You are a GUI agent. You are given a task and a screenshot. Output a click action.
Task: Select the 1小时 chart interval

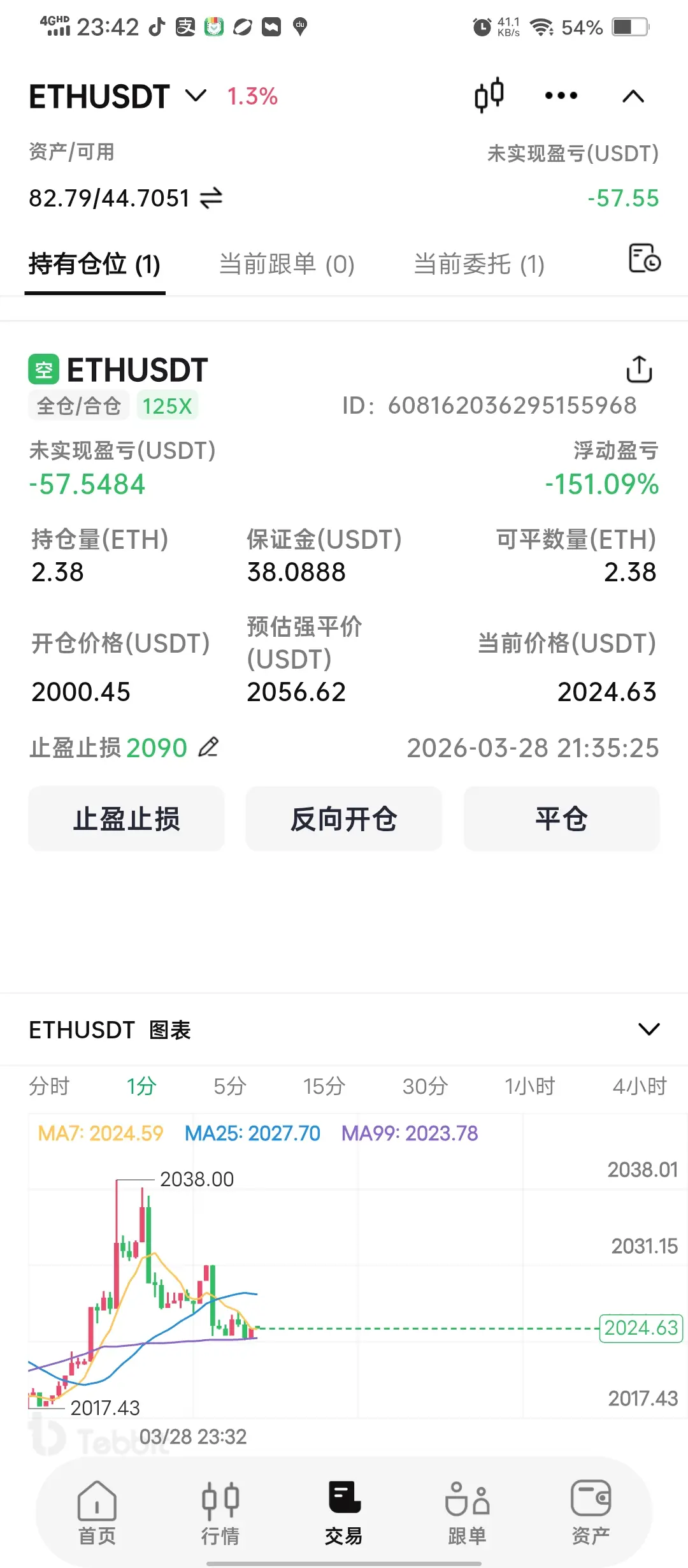point(529,1086)
